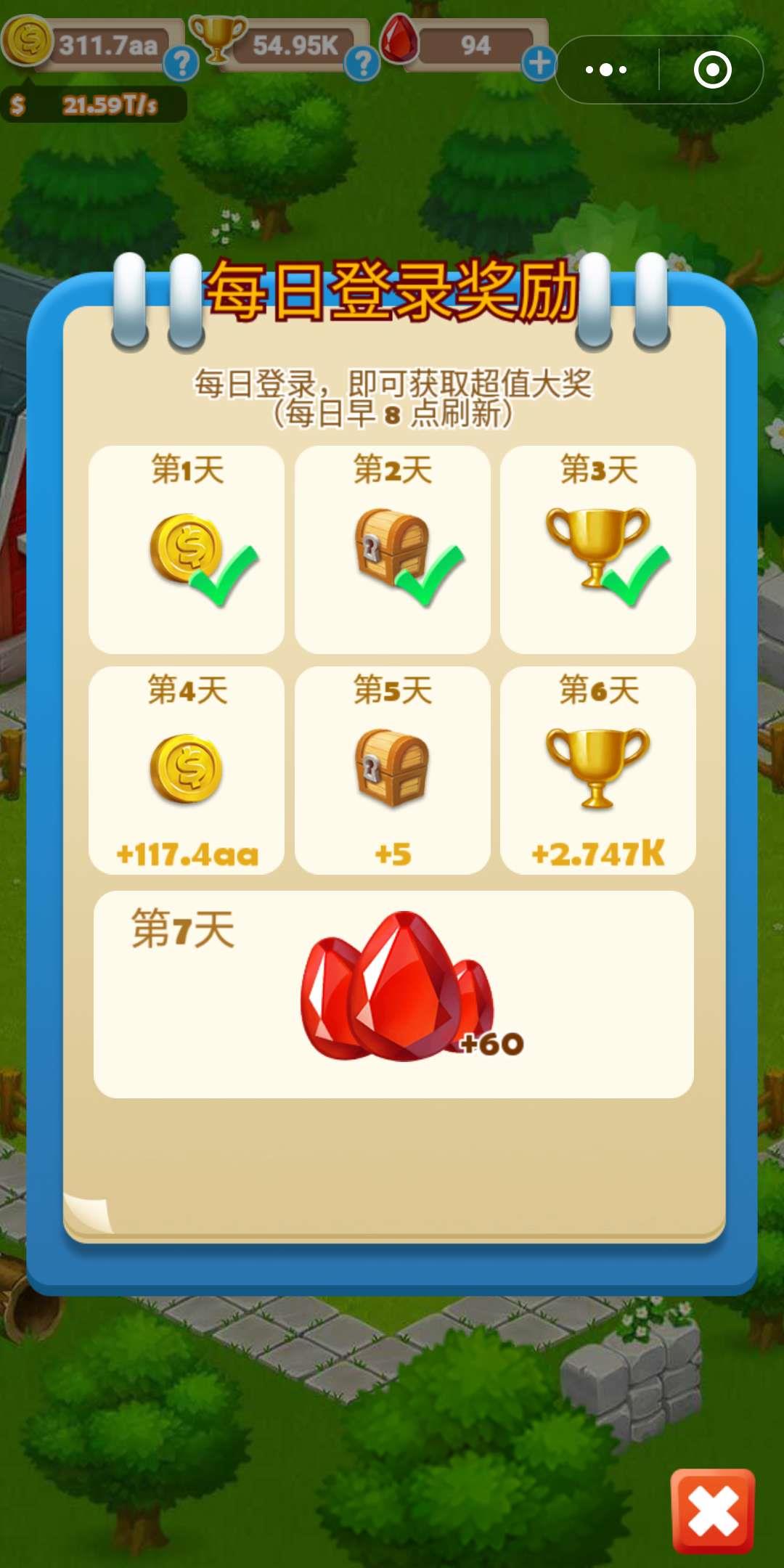Select the Day 5 treasure chest reward
The height and width of the screenshot is (1568, 784).
point(392,770)
